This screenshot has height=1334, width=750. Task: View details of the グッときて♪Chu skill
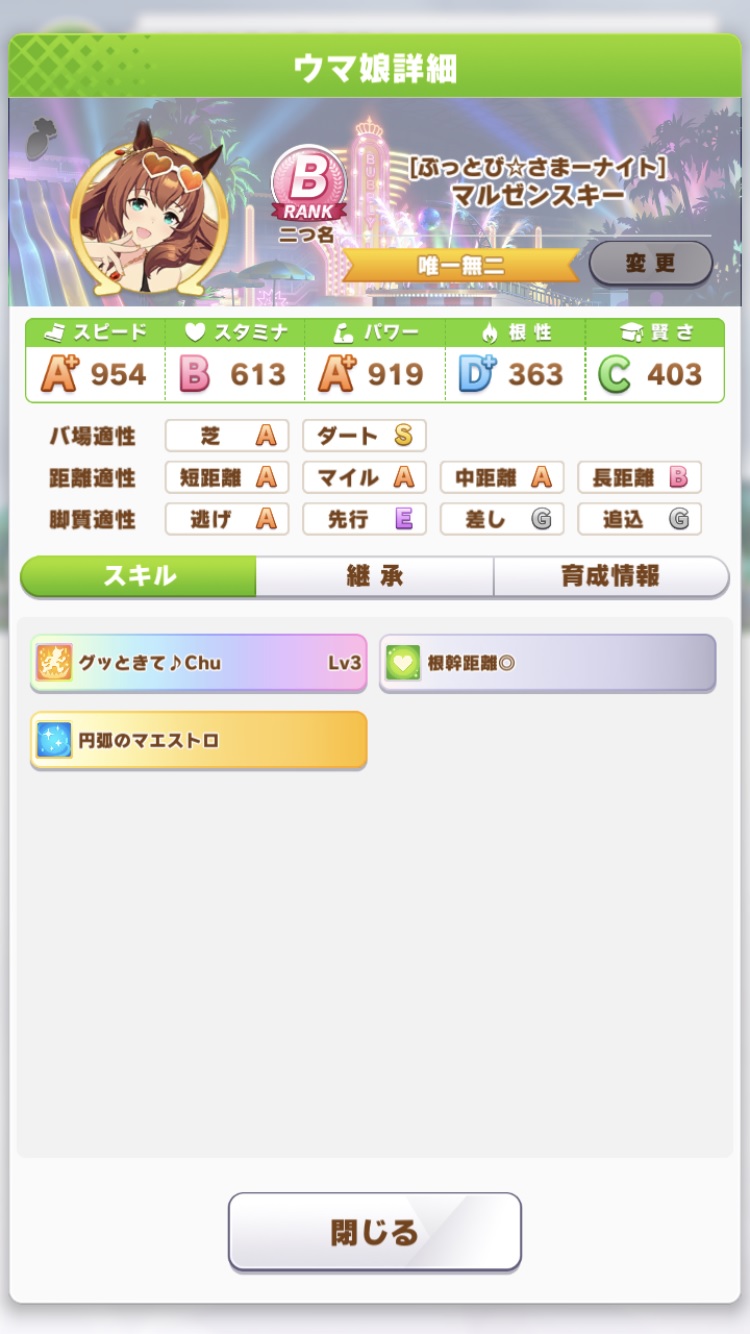pyautogui.click(x=198, y=662)
